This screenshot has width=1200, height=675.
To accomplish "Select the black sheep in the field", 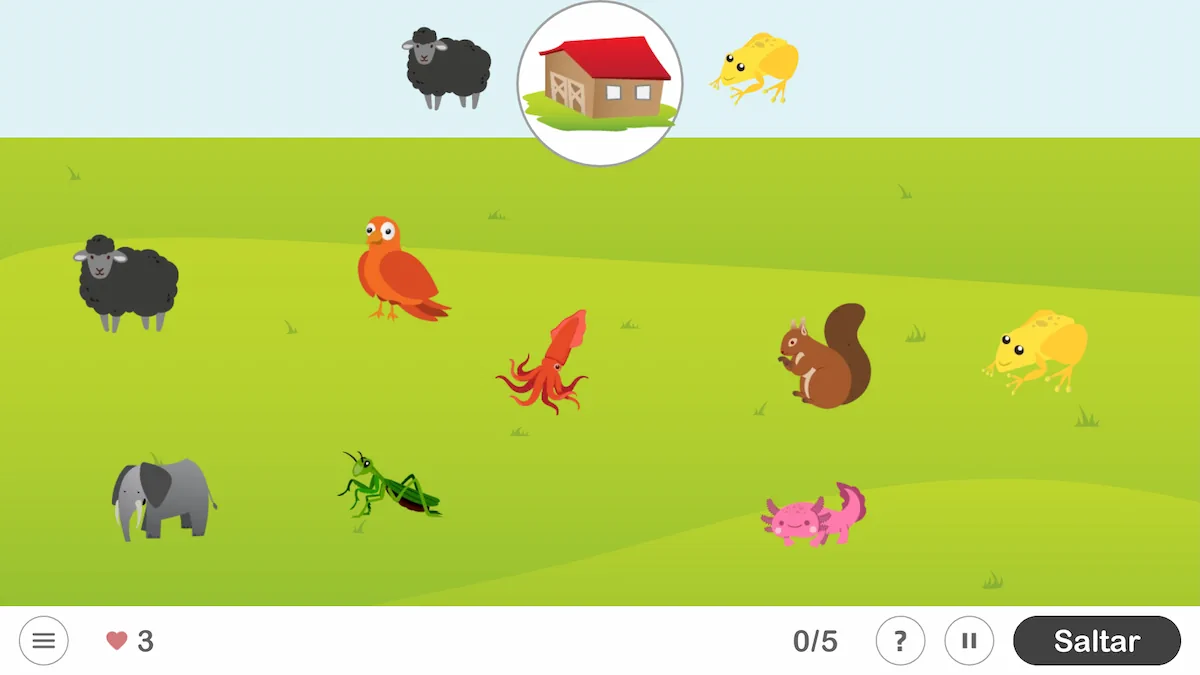I will coord(128,283).
